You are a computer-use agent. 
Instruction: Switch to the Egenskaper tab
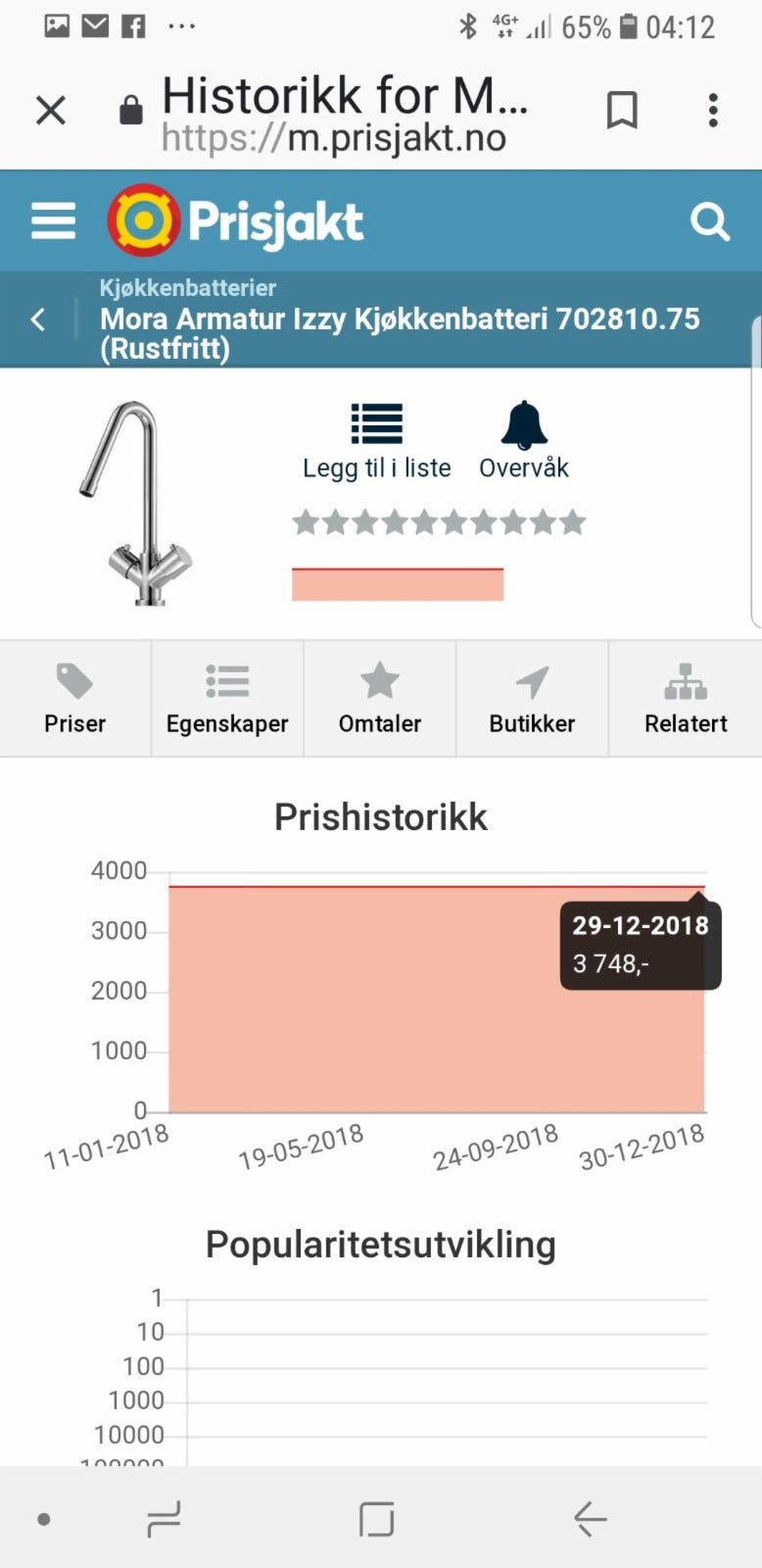(227, 699)
